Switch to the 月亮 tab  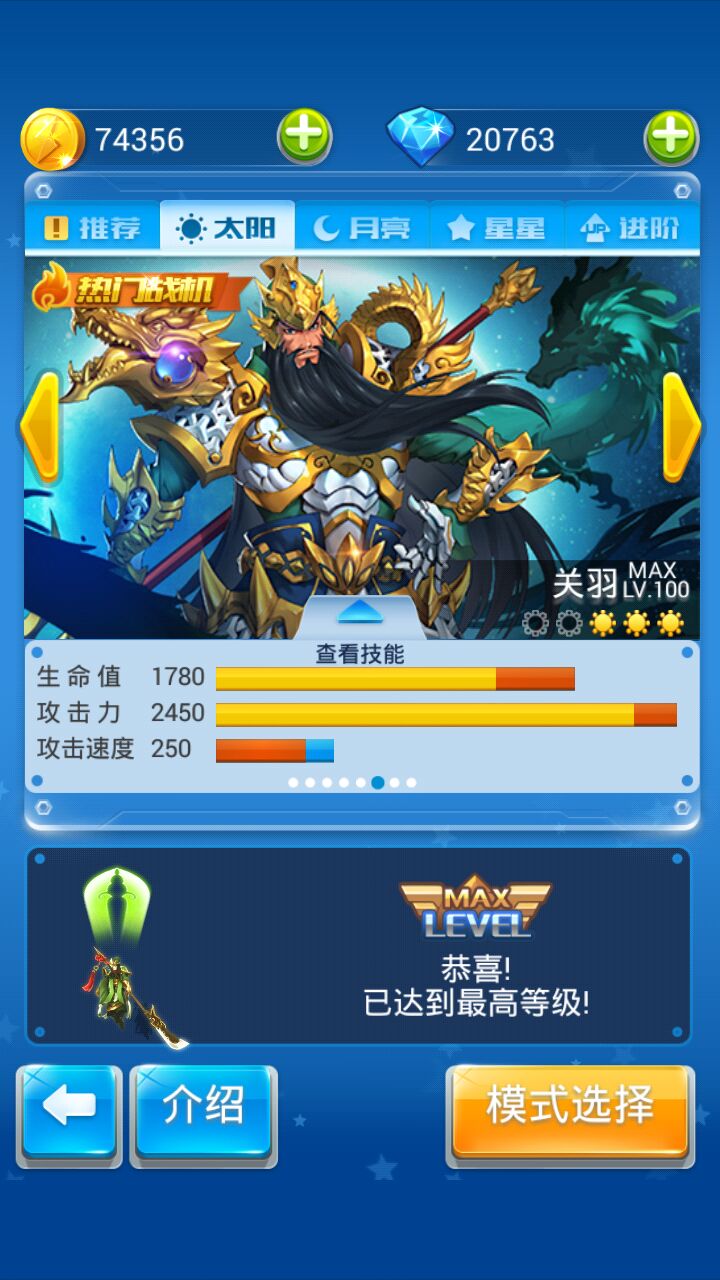tap(362, 228)
